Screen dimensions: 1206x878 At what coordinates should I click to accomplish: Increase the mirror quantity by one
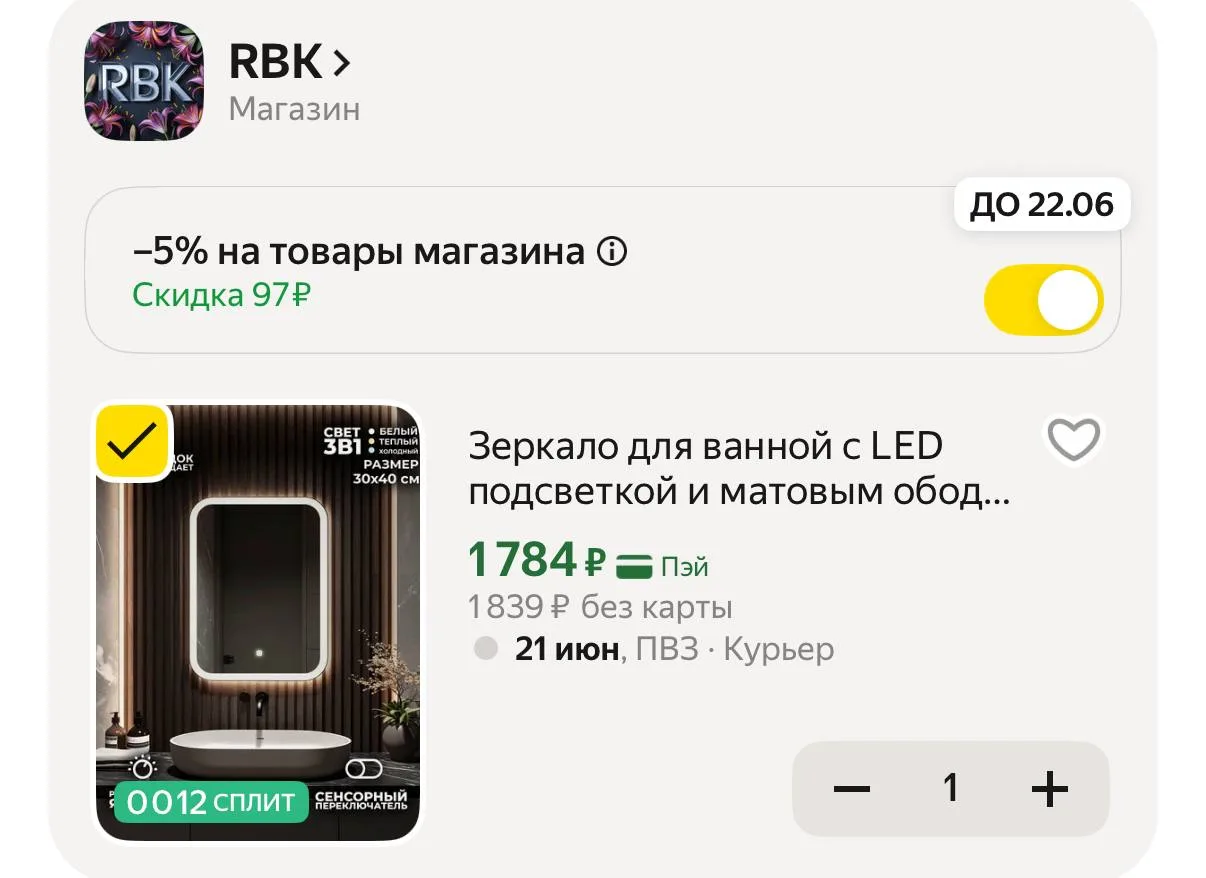pyautogui.click(x=1050, y=789)
